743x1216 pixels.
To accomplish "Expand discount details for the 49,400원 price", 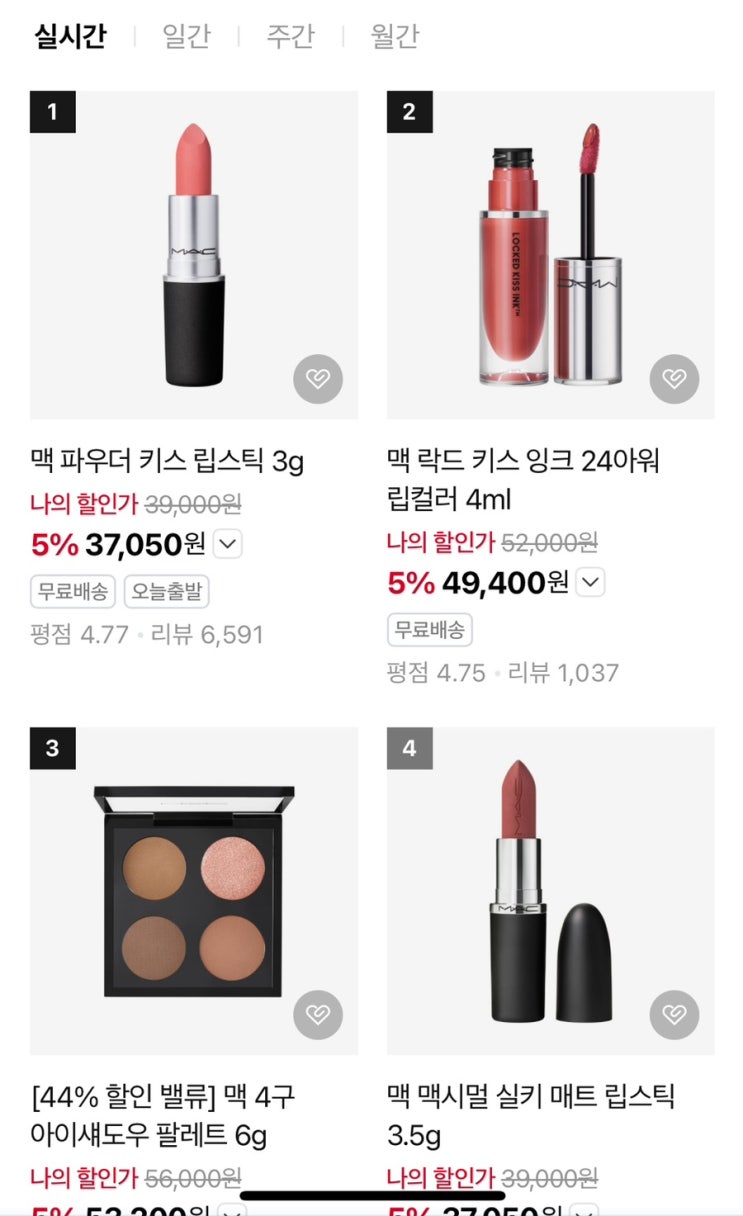I will click(x=591, y=582).
